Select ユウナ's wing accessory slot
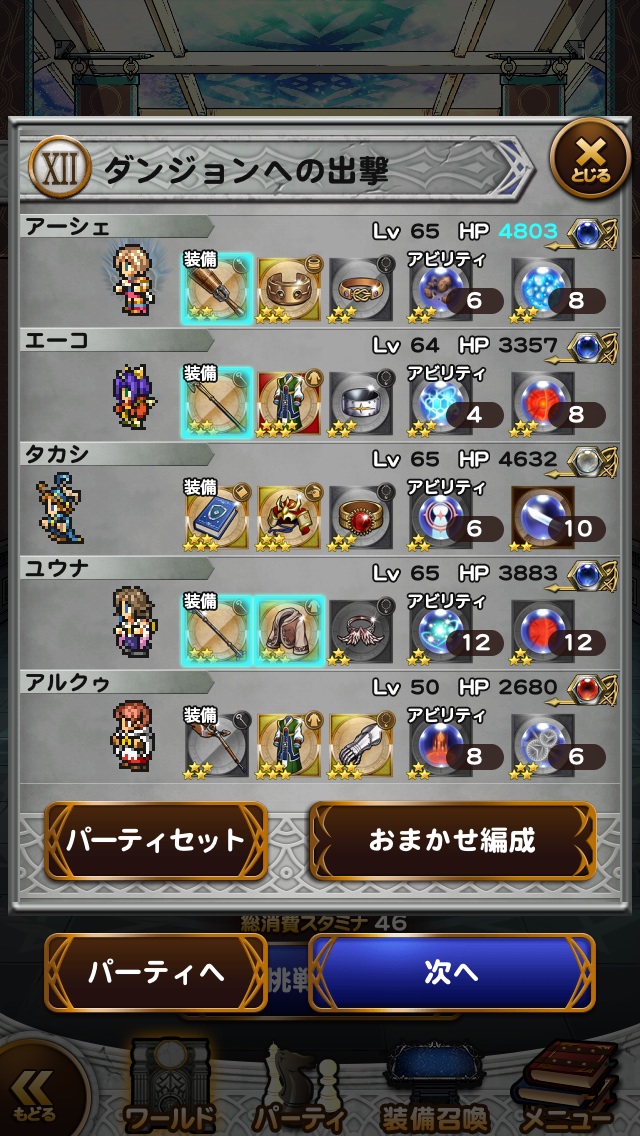 click(360, 628)
